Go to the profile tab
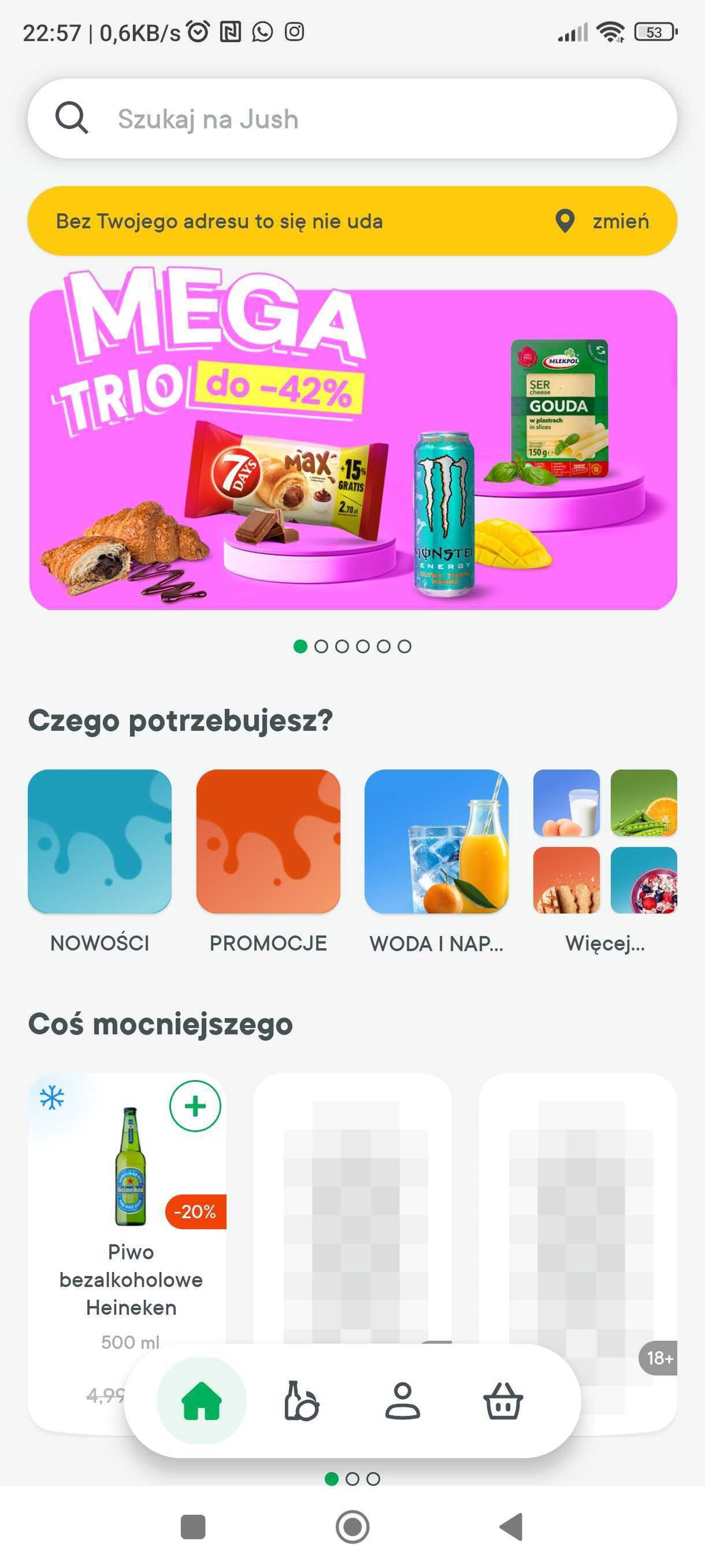This screenshot has height=1568, width=705. [402, 1400]
